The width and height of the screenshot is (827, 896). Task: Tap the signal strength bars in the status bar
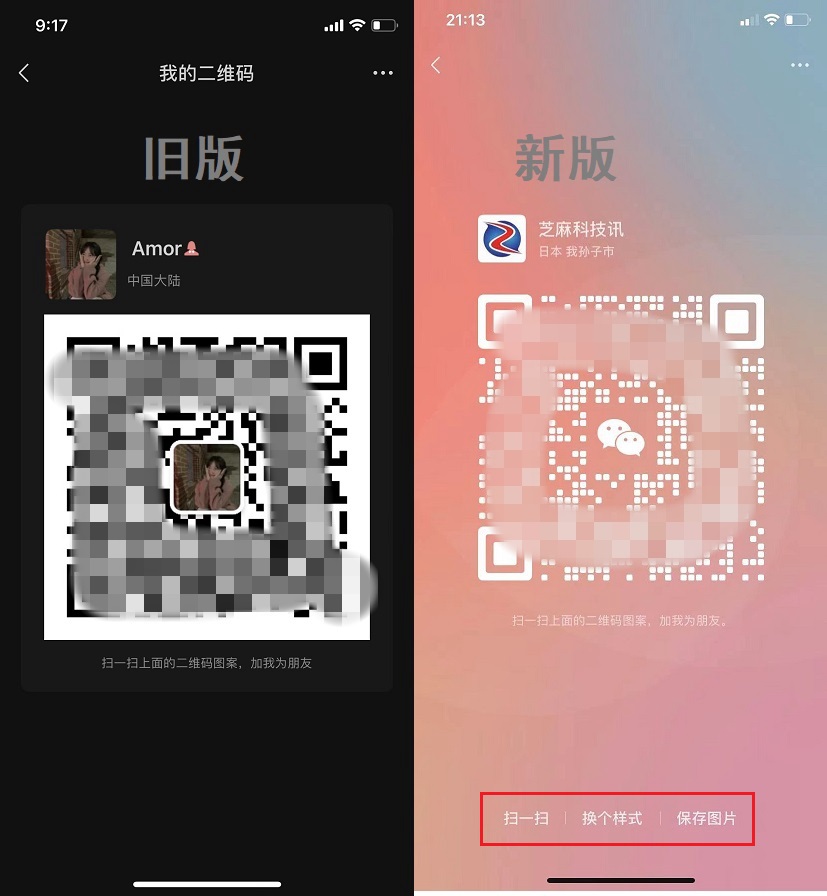pos(334,26)
